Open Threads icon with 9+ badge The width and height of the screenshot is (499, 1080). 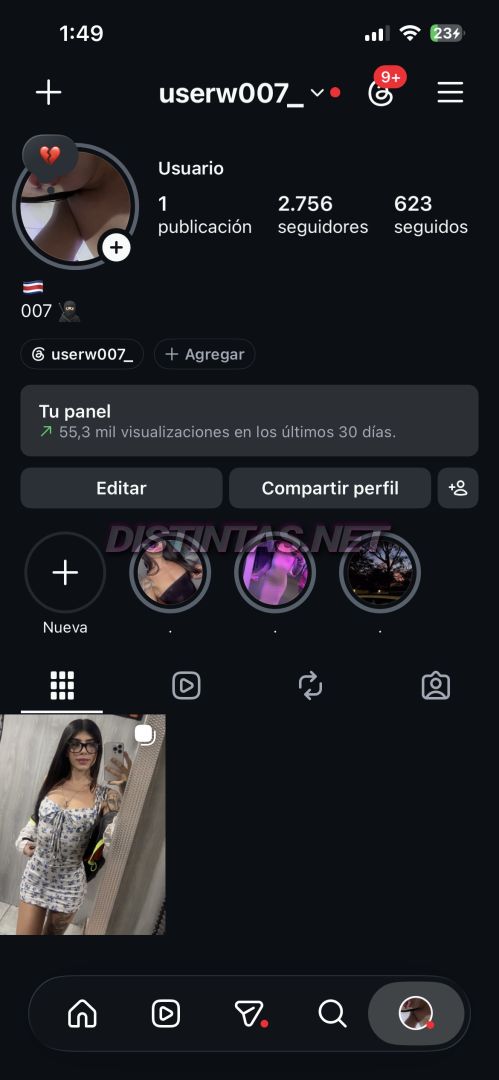click(380, 94)
